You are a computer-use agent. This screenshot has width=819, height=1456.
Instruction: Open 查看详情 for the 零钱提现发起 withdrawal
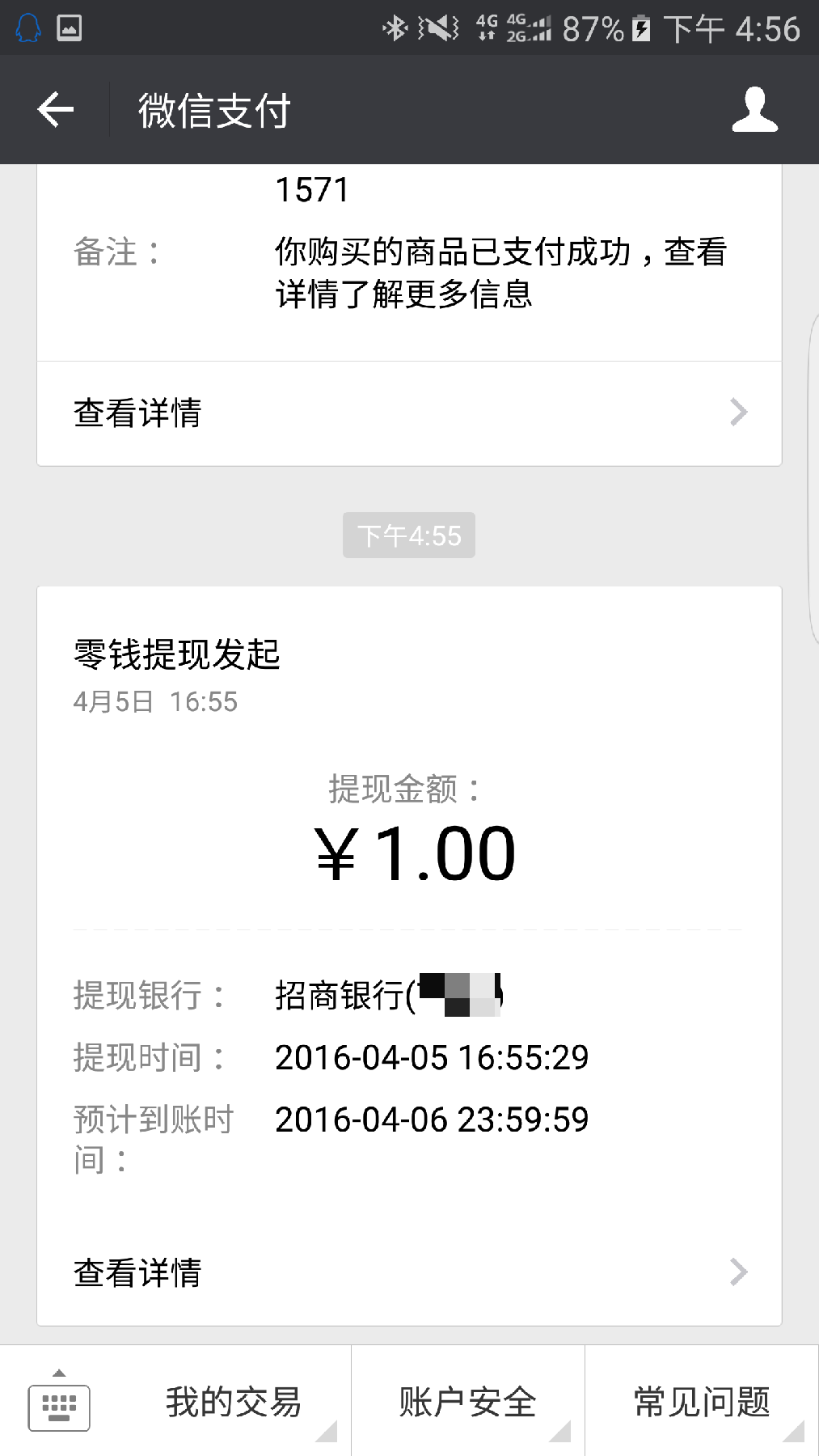click(409, 1272)
